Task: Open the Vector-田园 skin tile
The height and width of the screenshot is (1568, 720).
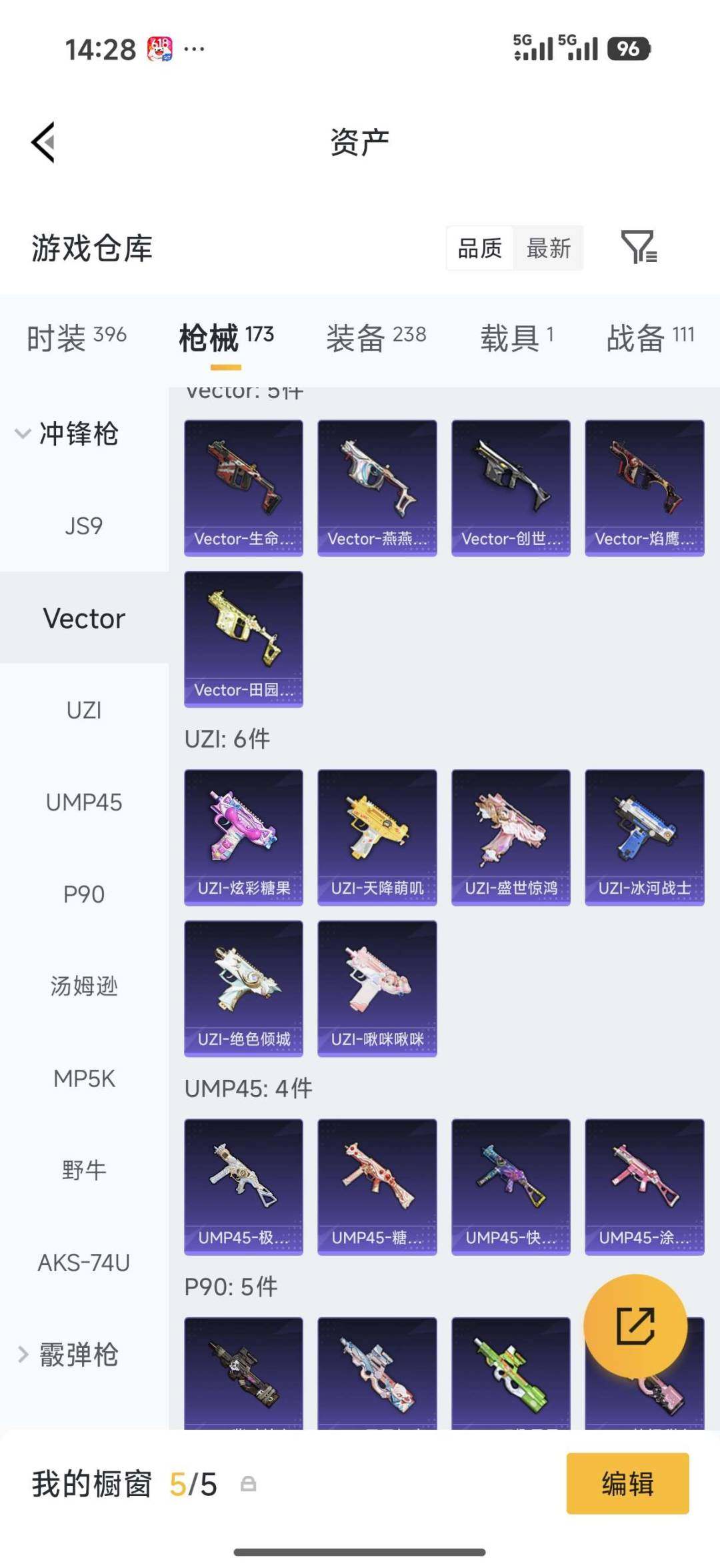Action: click(243, 639)
